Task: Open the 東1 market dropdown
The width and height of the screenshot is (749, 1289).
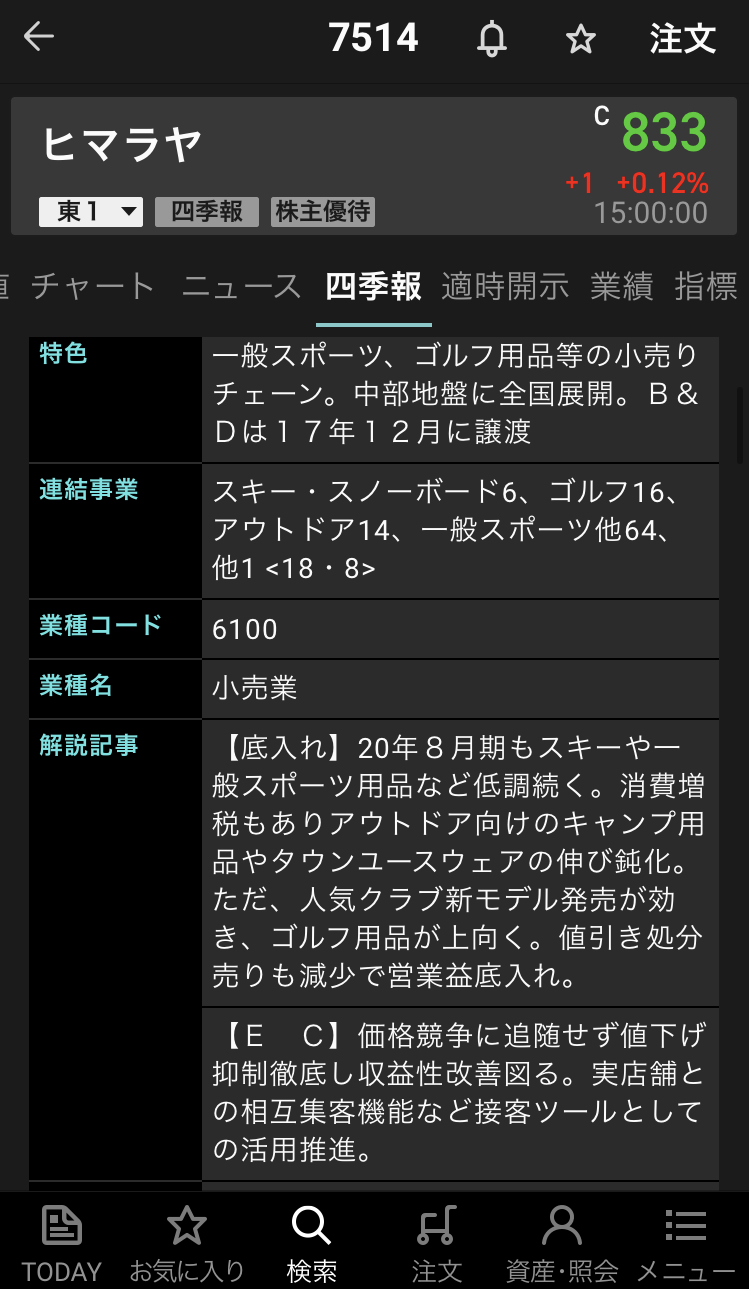Action: click(91, 212)
